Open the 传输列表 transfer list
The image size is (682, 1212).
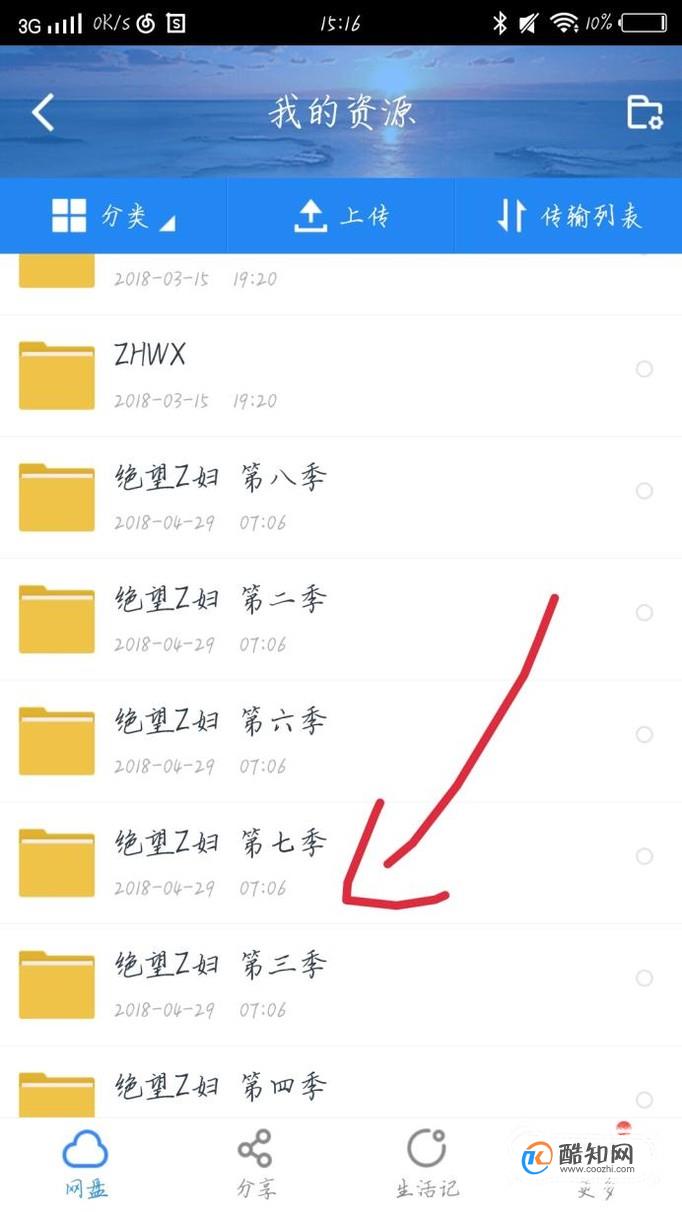pyautogui.click(x=569, y=216)
